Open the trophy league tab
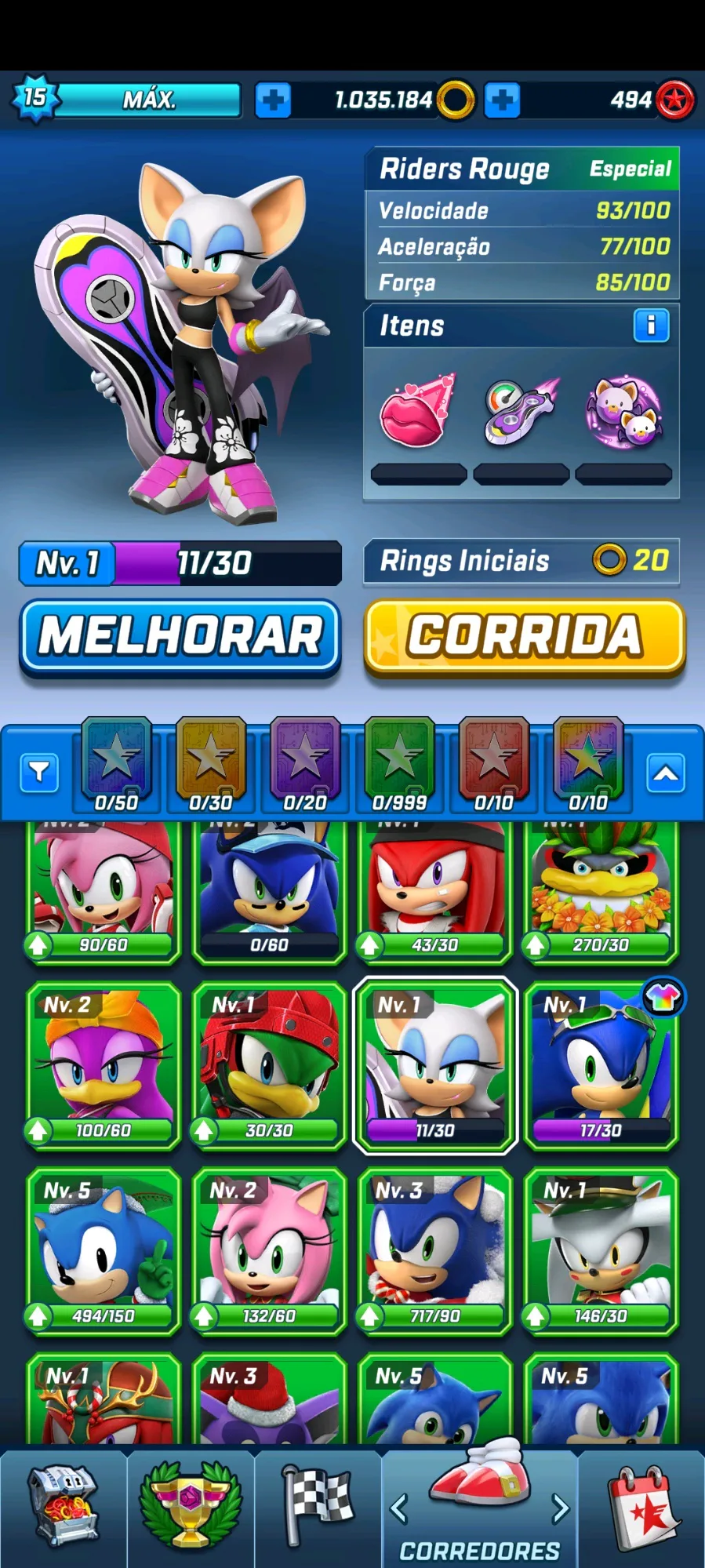 pos(191,1506)
